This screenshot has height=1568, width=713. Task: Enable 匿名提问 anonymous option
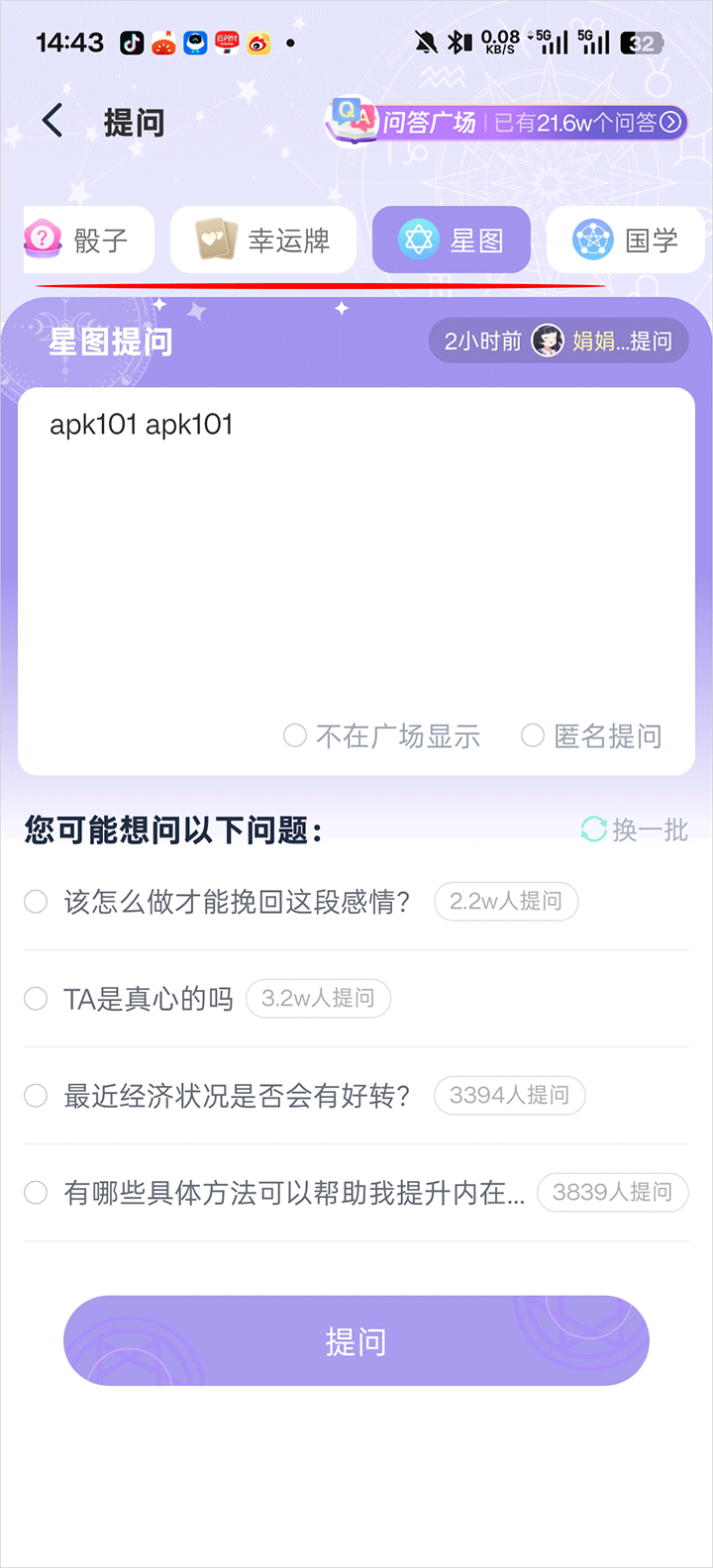pyautogui.click(x=533, y=735)
